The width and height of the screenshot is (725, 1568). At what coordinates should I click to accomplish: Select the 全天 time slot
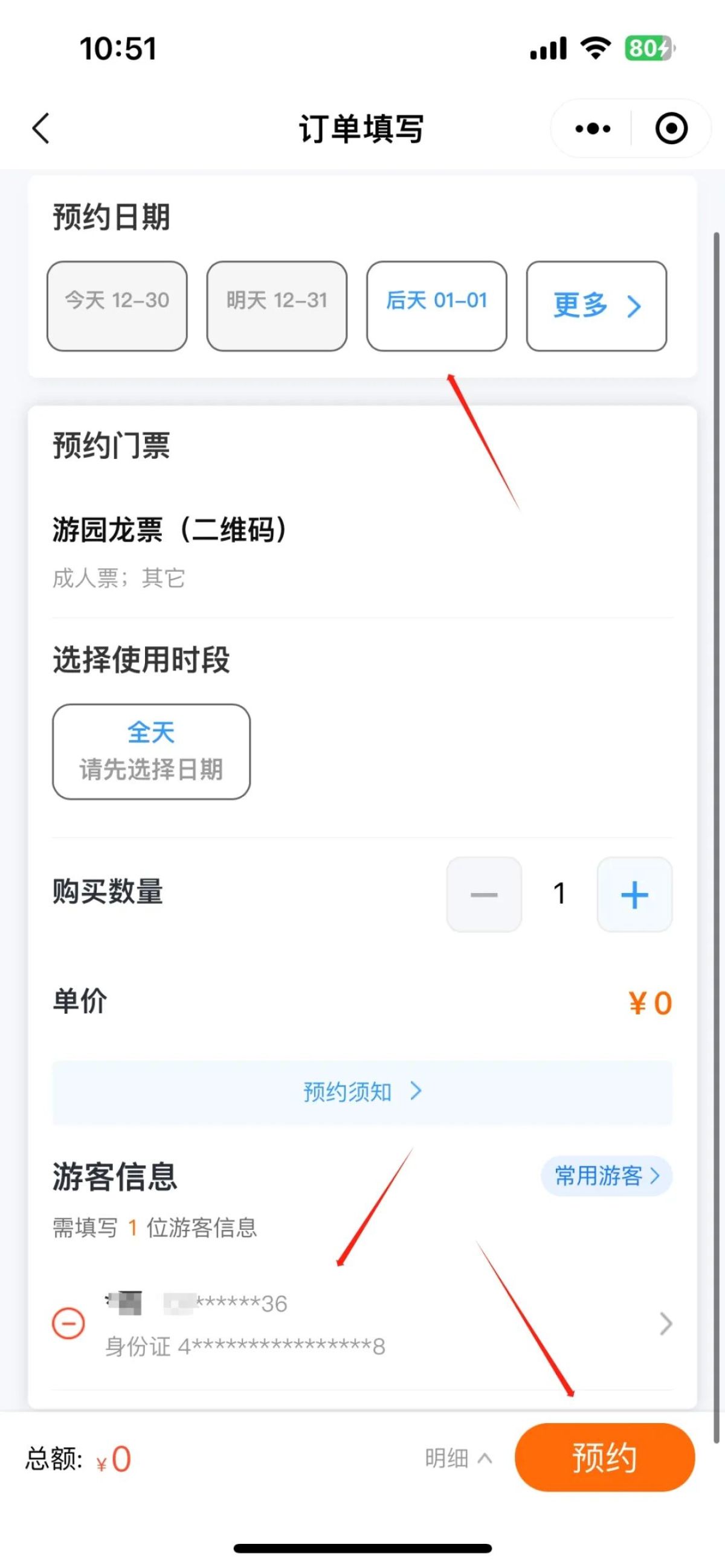coord(151,752)
